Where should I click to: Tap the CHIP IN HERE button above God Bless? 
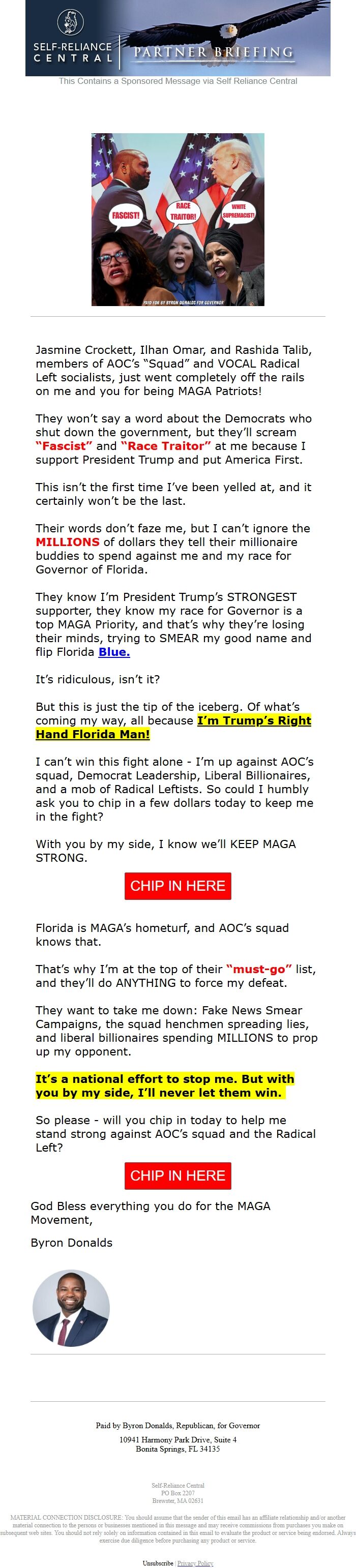pos(177,1175)
